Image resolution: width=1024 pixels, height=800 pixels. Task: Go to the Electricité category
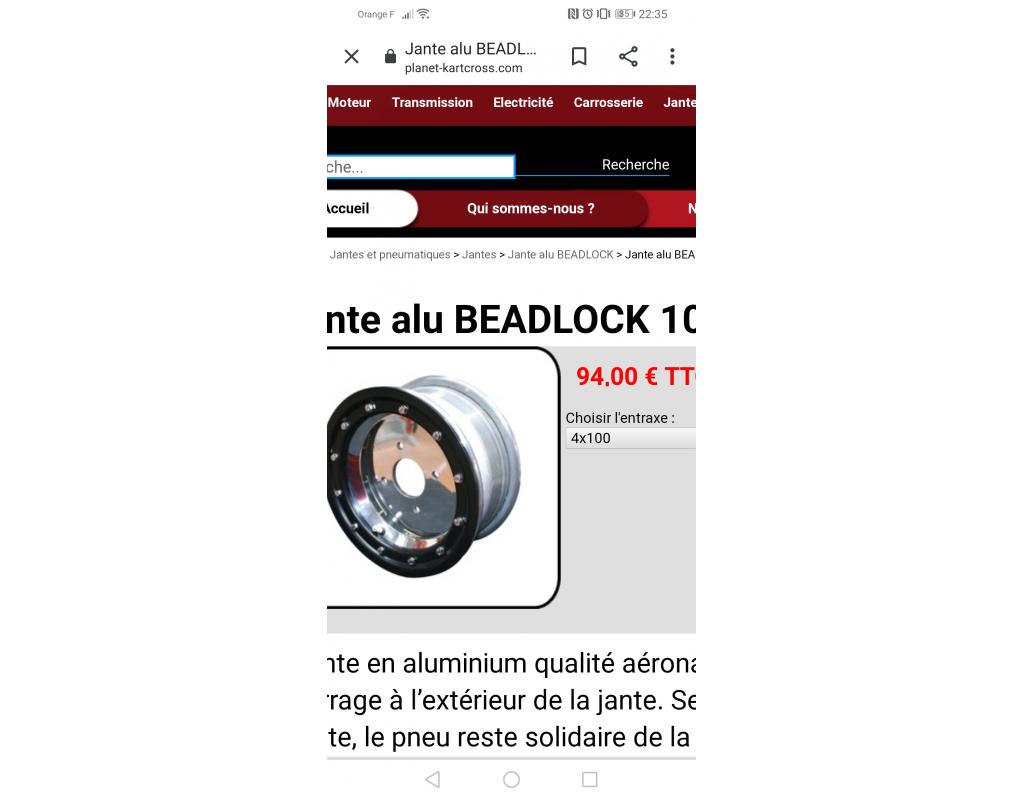[522, 103]
